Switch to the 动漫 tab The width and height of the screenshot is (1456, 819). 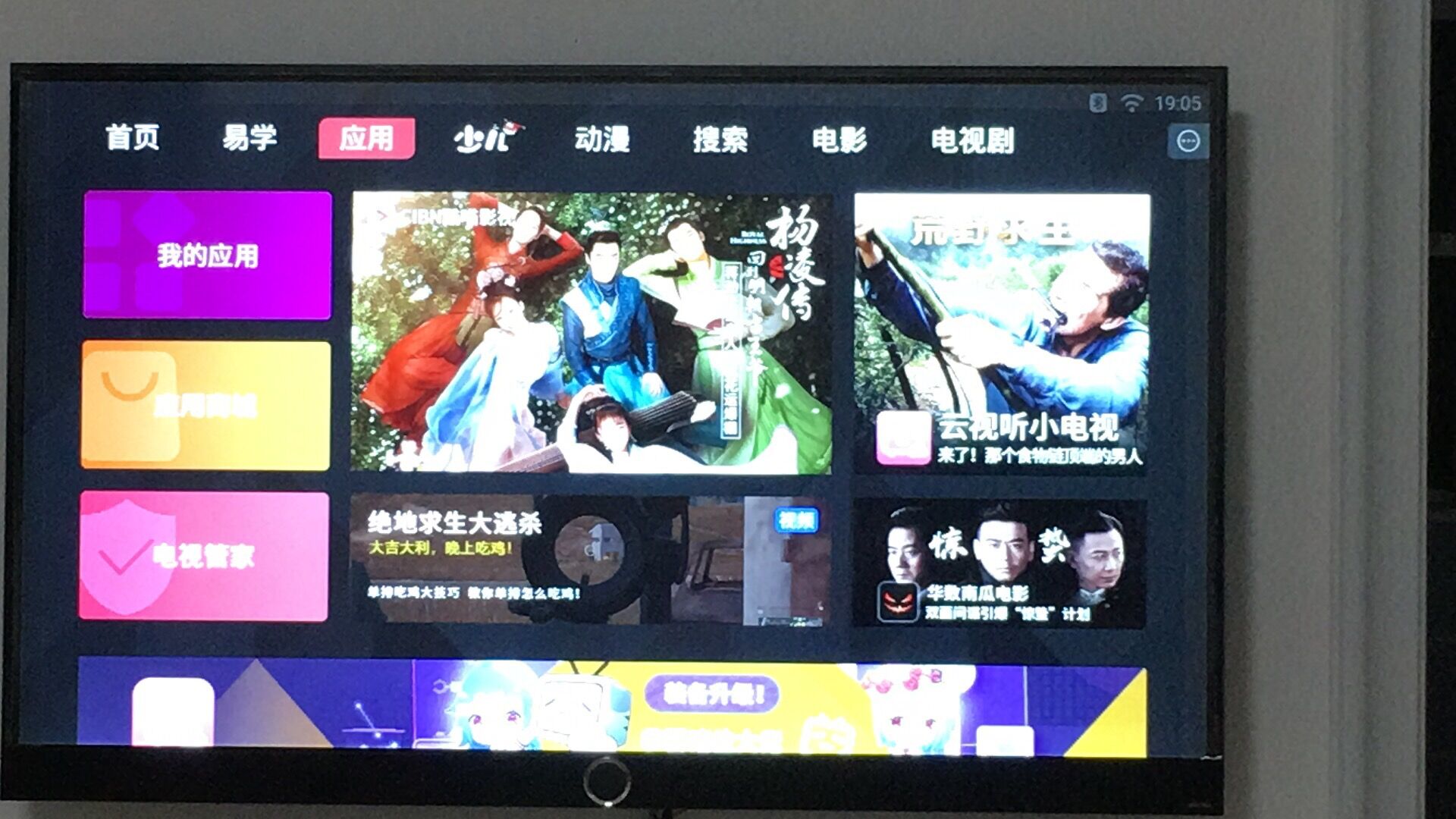pos(601,140)
